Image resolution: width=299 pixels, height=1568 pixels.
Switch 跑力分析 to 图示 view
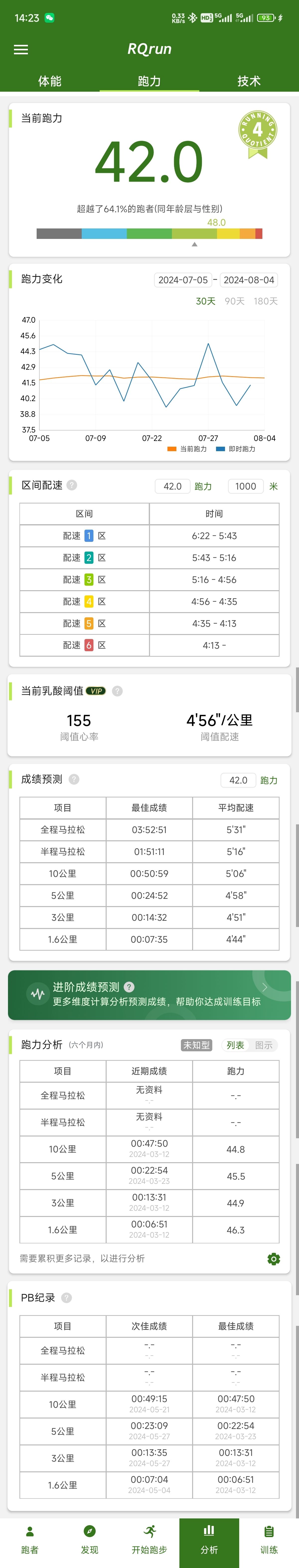click(264, 1045)
